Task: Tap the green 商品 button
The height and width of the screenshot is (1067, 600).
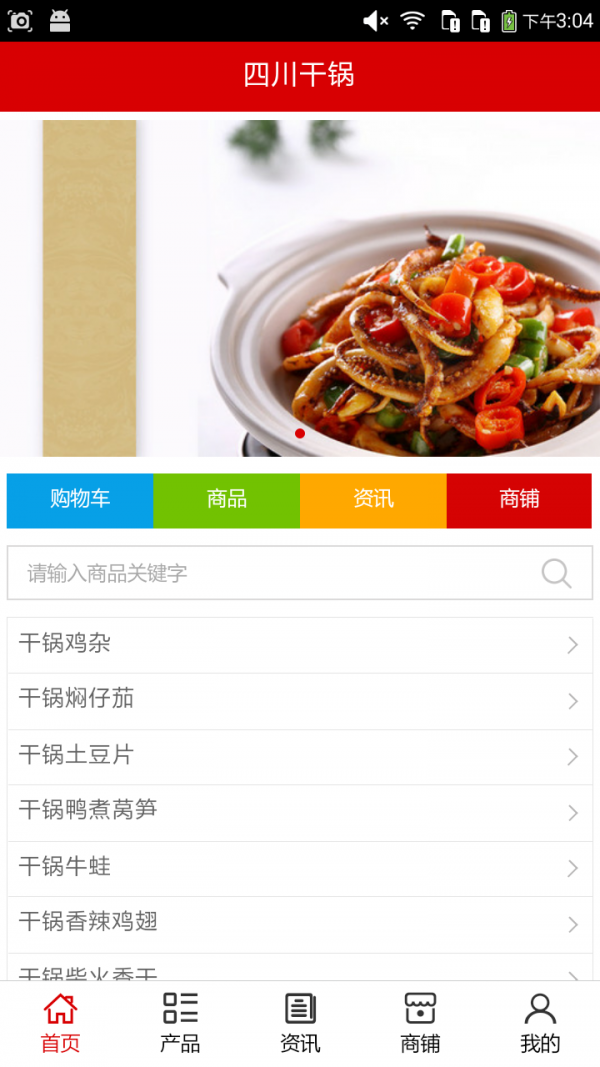Action: click(227, 500)
